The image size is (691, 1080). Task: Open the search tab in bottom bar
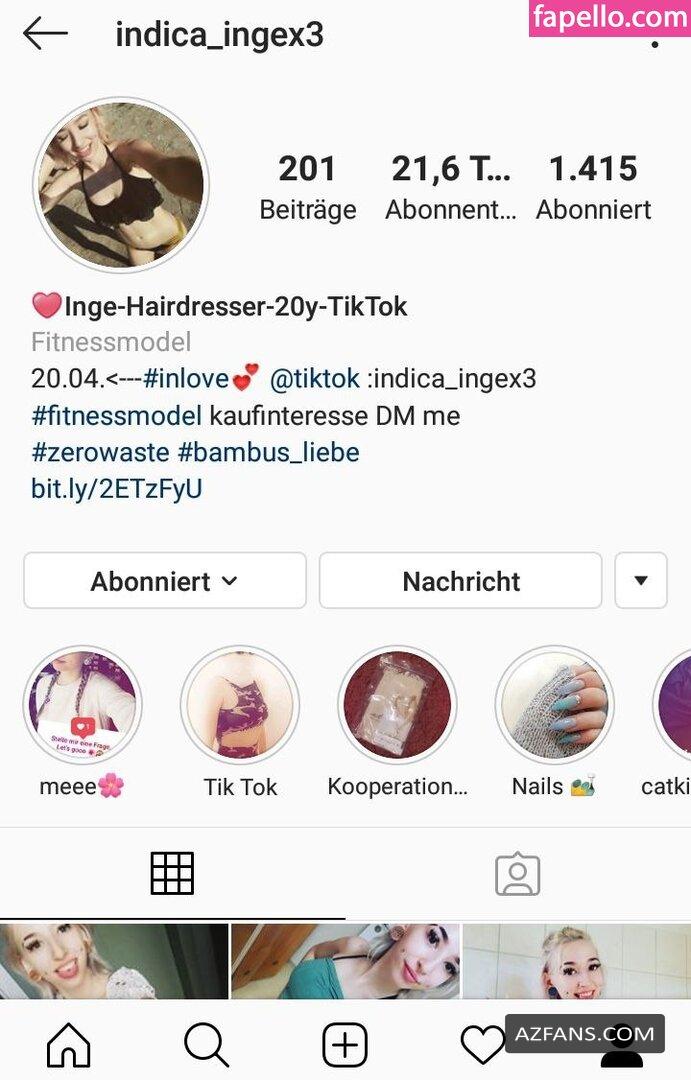(206, 1045)
